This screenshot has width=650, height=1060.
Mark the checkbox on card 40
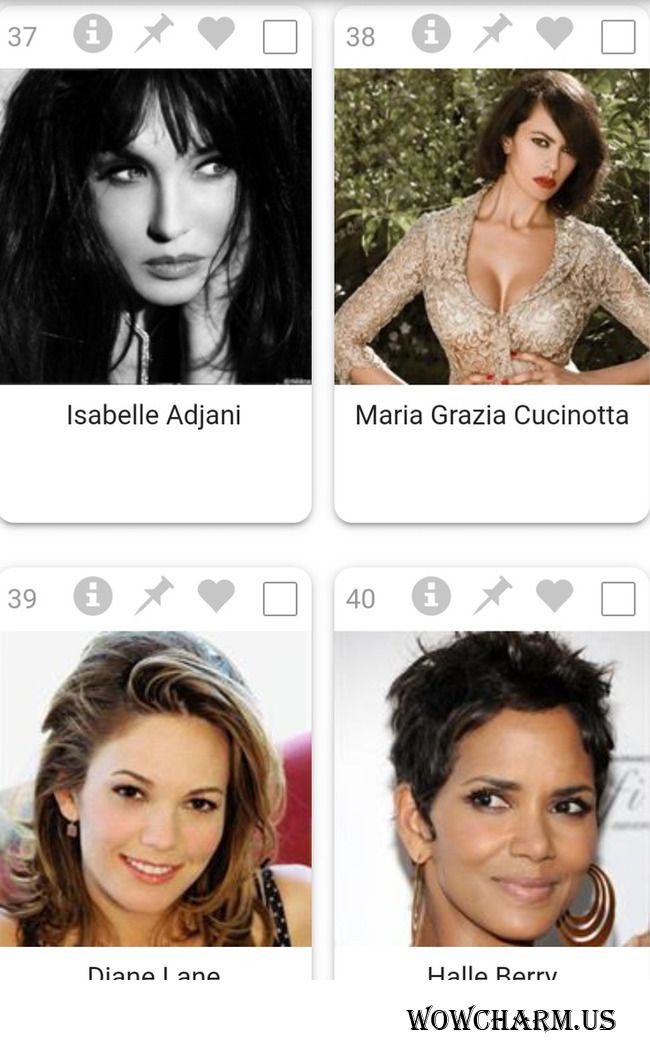(618, 599)
